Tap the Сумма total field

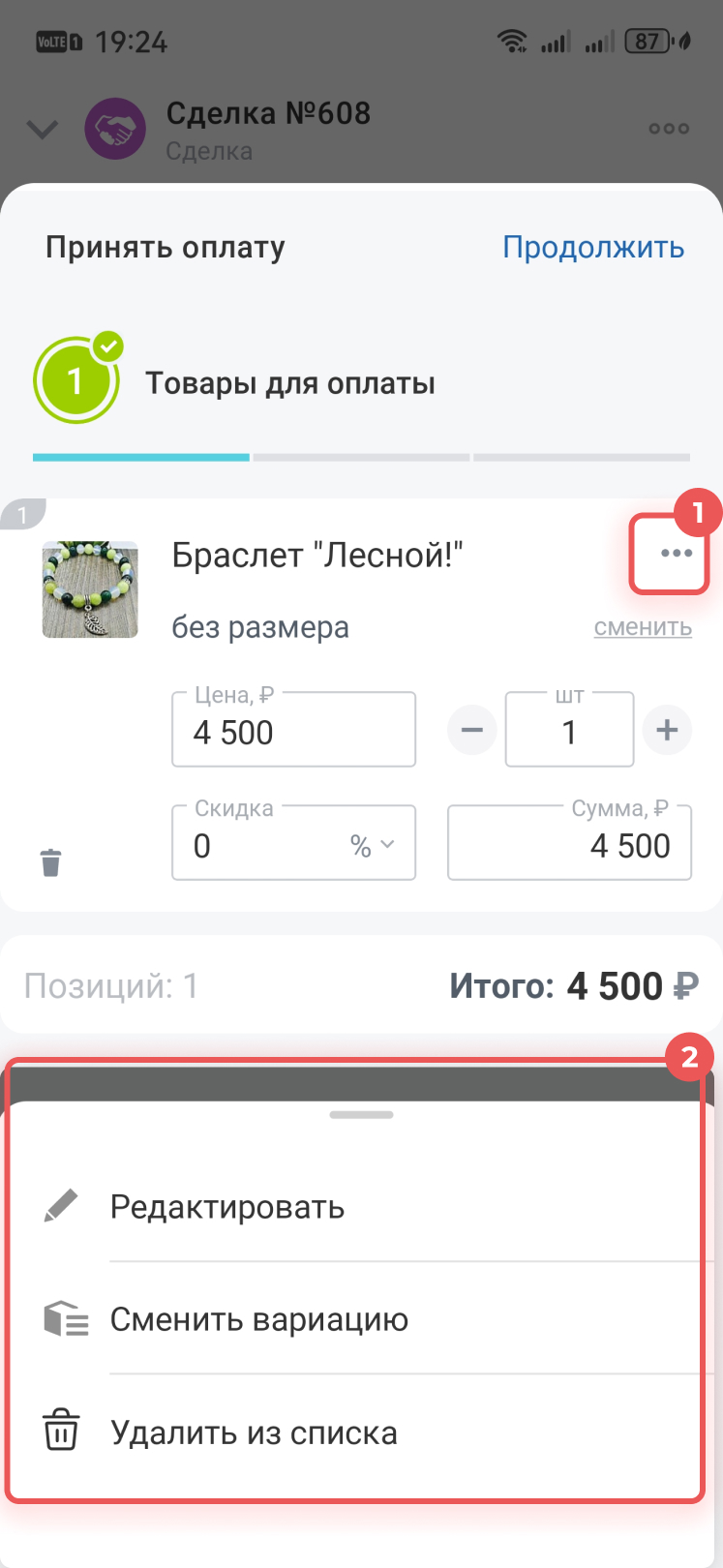569,845
